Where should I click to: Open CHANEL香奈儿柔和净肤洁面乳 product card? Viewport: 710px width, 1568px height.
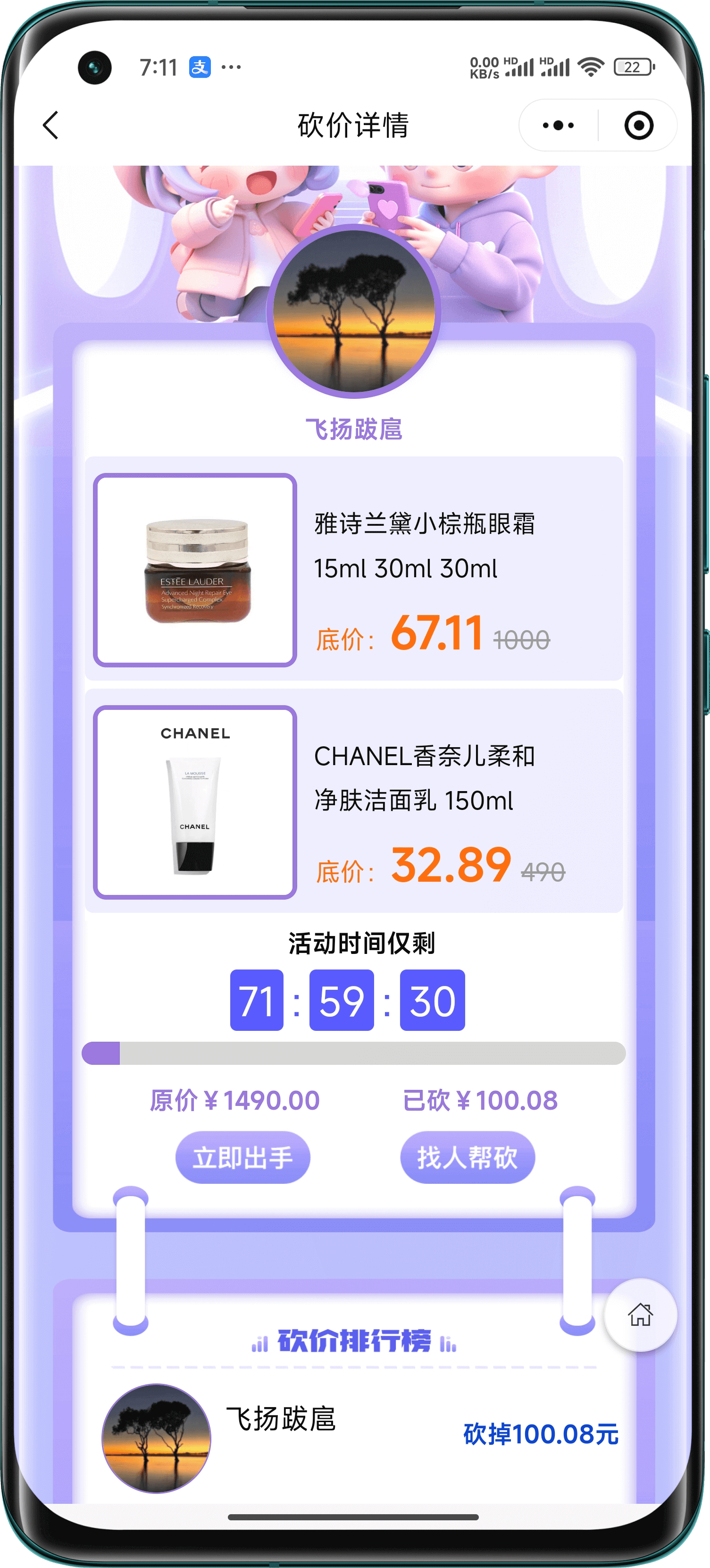coord(353,801)
